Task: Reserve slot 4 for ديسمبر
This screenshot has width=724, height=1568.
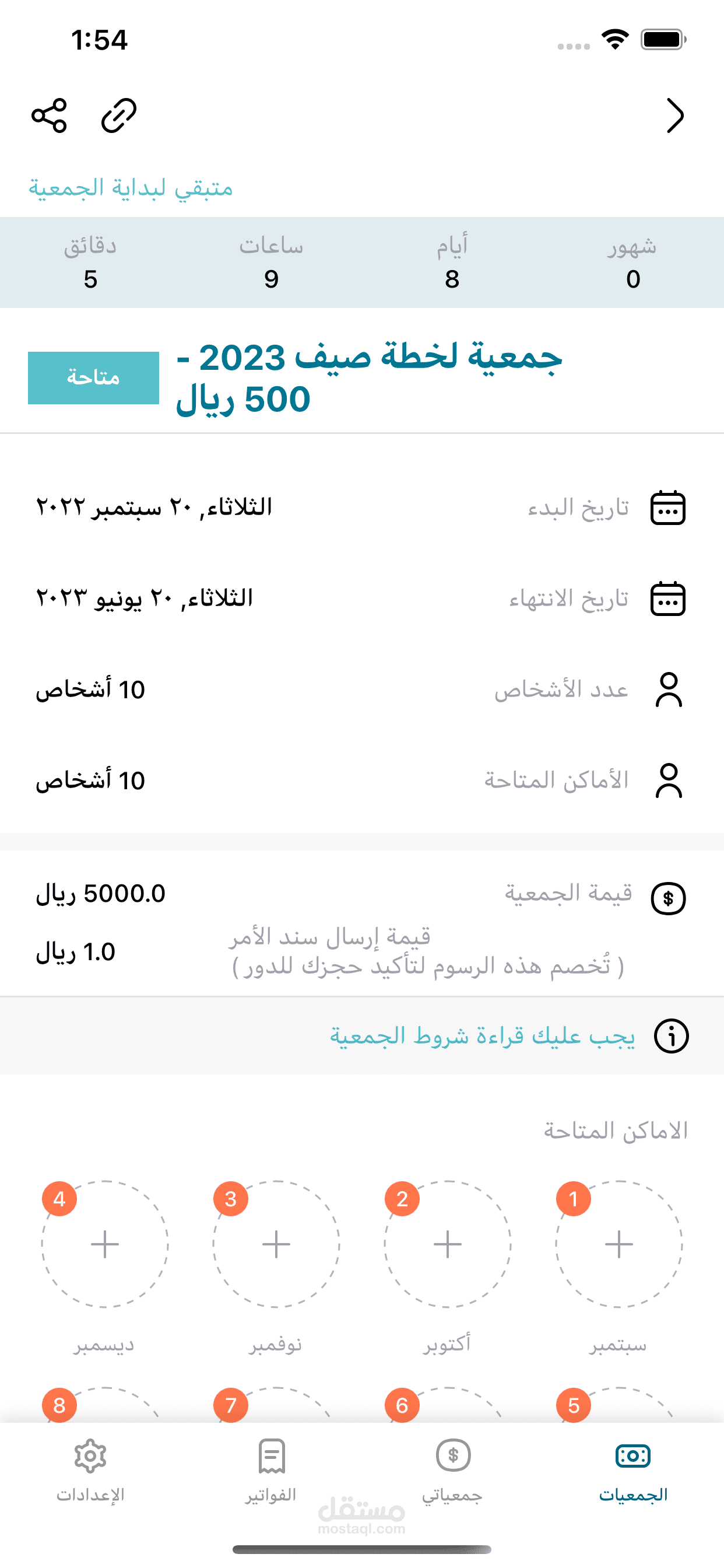Action: click(105, 1244)
